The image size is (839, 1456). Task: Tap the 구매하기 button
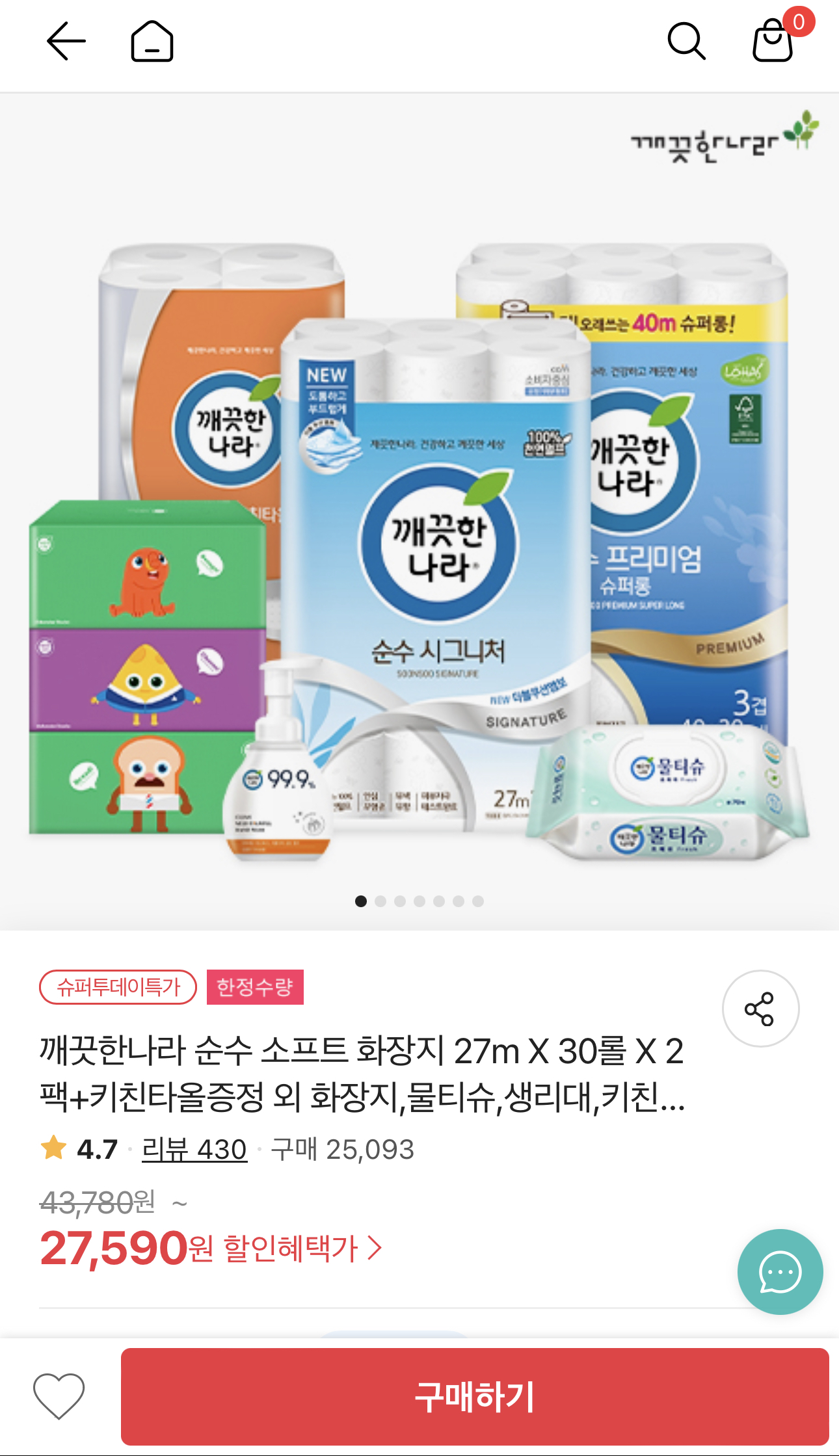pyautogui.click(x=474, y=1396)
